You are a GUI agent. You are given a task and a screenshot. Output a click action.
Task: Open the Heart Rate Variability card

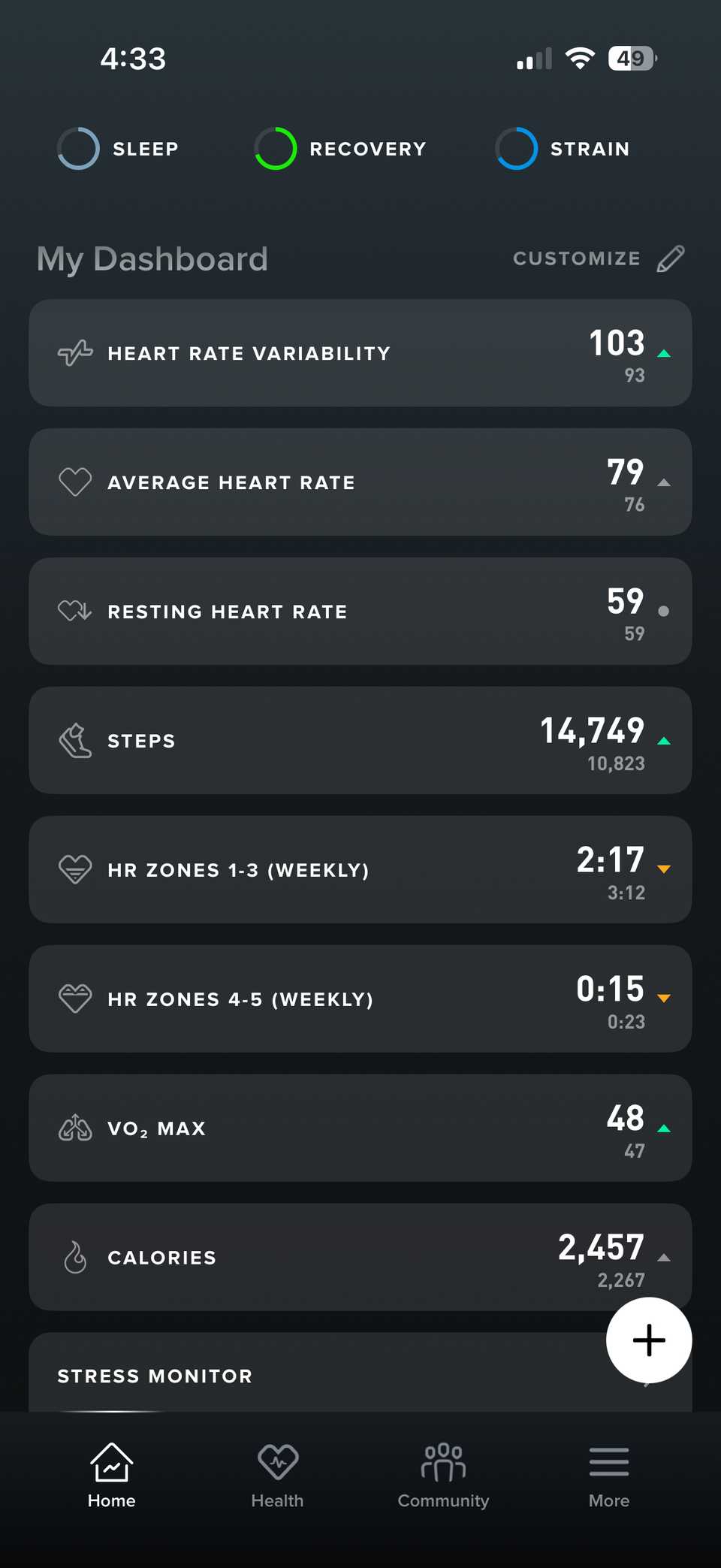[x=360, y=353]
